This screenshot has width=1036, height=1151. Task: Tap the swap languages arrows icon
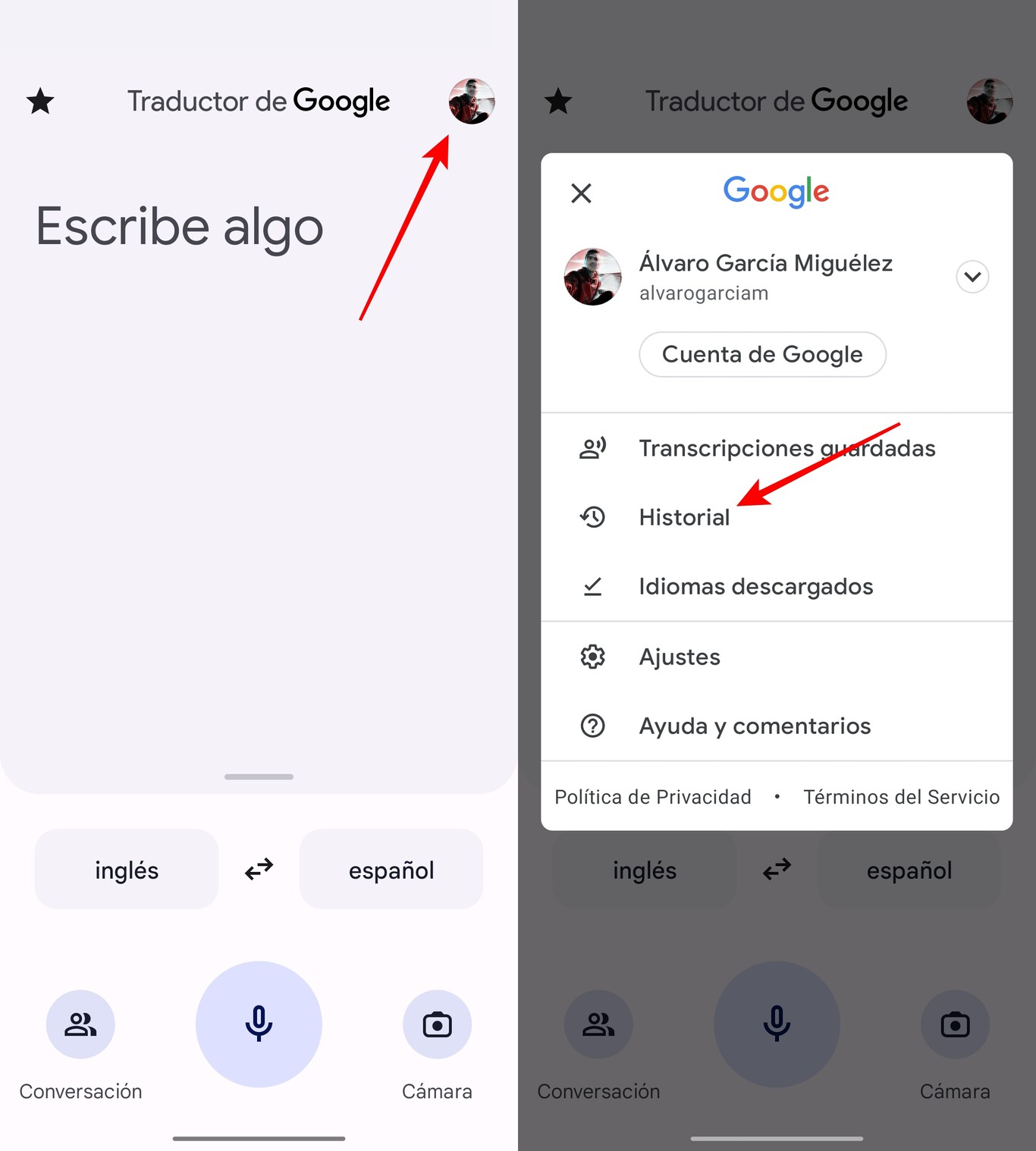tap(258, 869)
